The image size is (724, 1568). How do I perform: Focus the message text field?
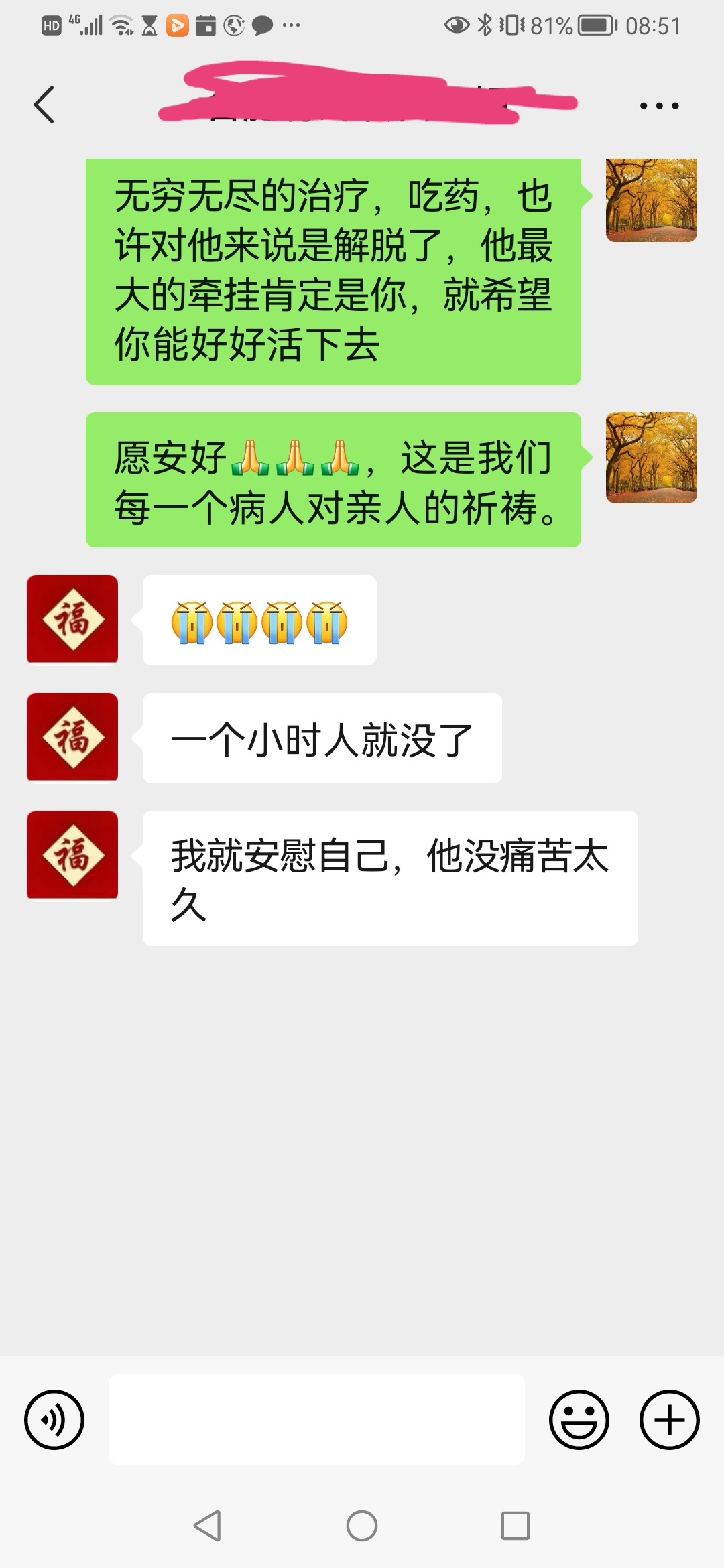[316, 1419]
